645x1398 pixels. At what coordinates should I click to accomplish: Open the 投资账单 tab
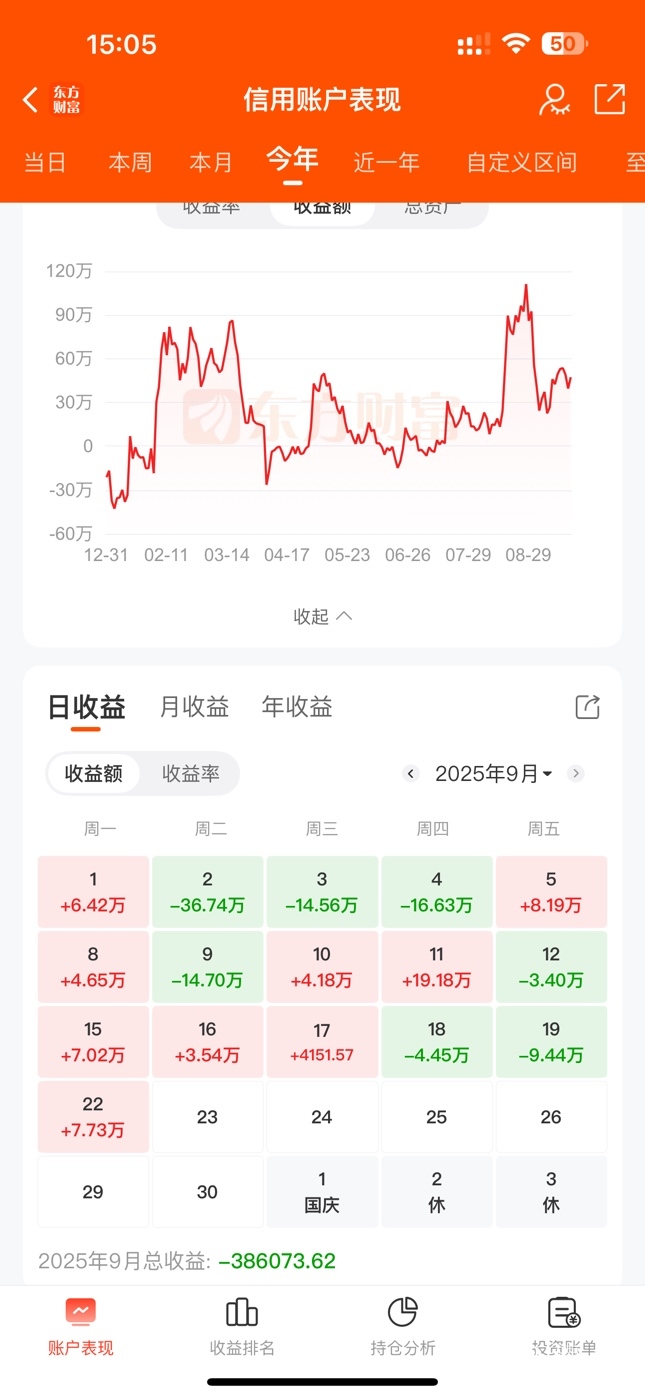coord(564,1326)
